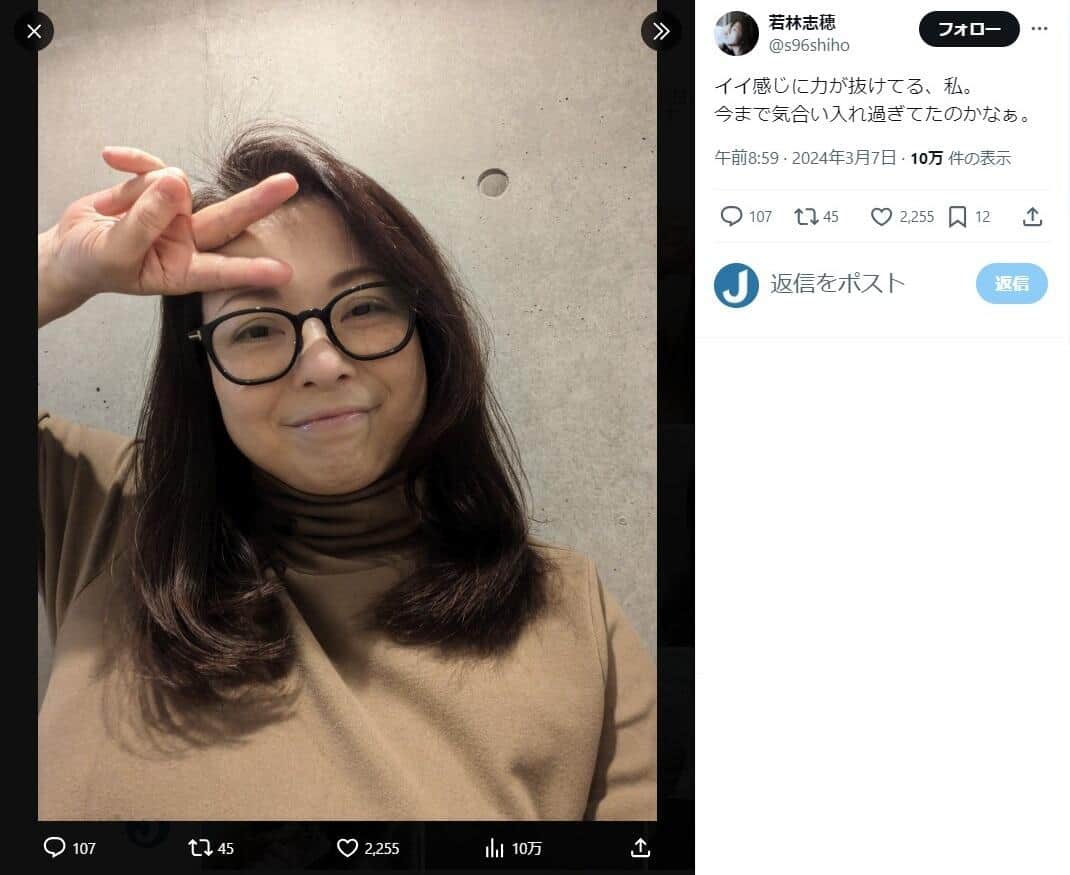Viewport: 1070px width, 875px height.
Task: Open 若林志穂's profile avatar
Action: [x=736, y=33]
